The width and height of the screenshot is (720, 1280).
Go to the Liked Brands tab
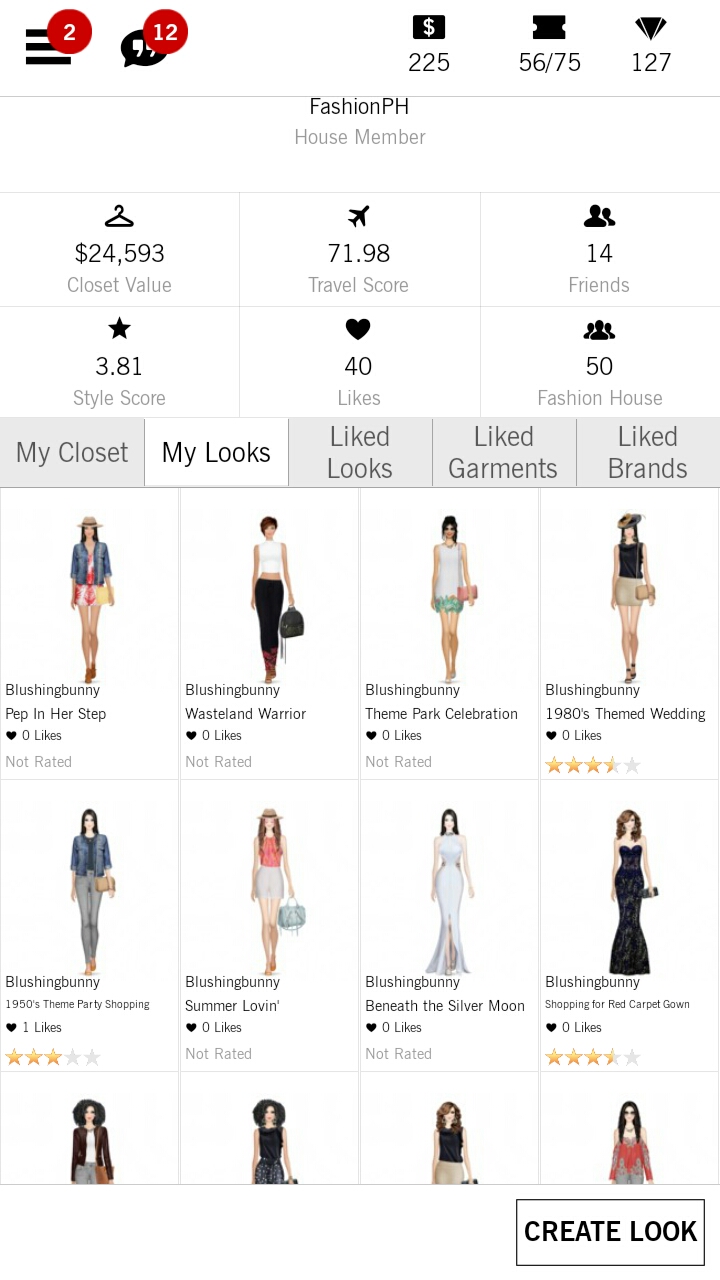648,452
